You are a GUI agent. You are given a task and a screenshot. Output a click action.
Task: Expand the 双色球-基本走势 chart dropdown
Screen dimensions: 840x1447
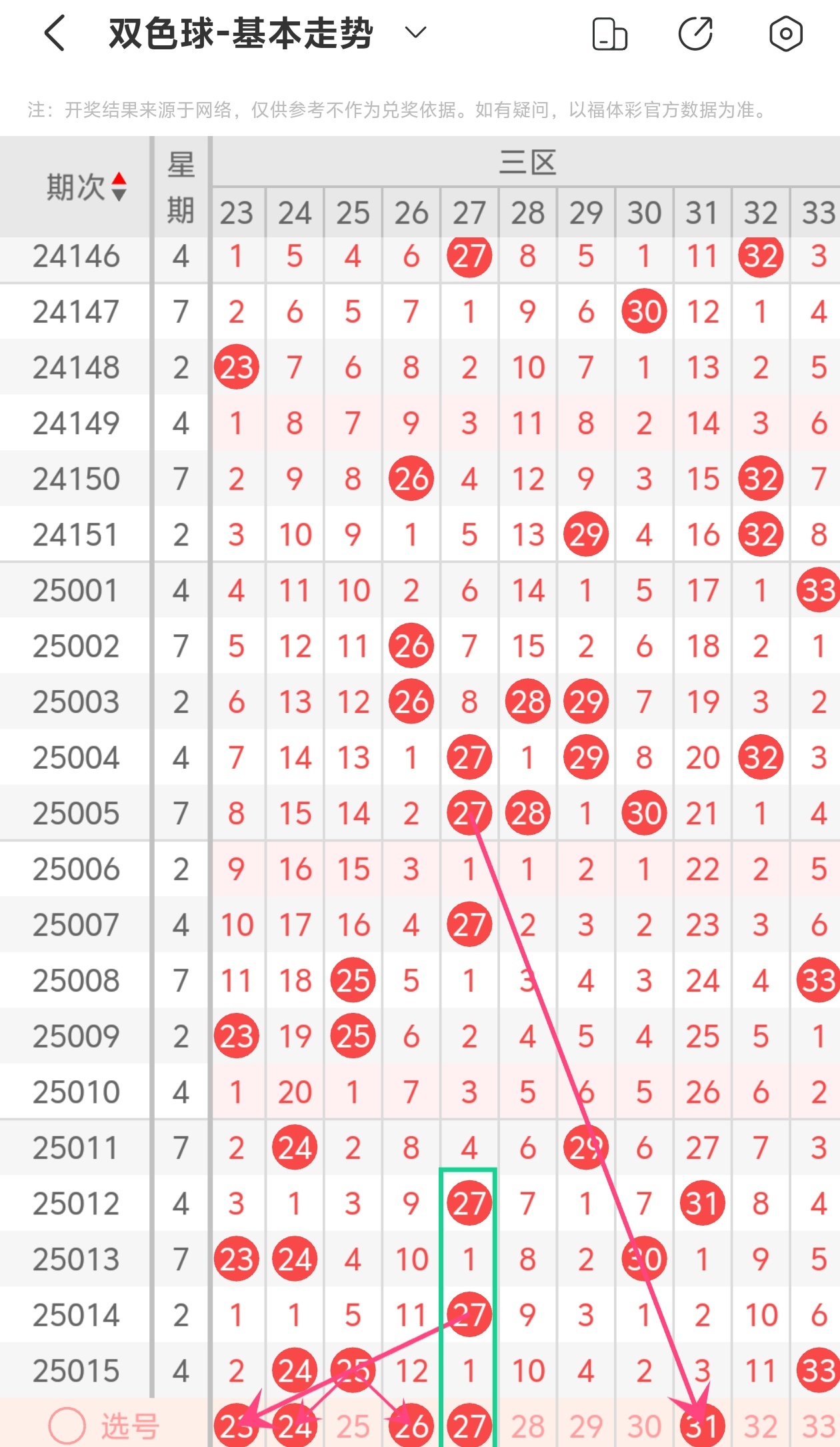click(415, 33)
